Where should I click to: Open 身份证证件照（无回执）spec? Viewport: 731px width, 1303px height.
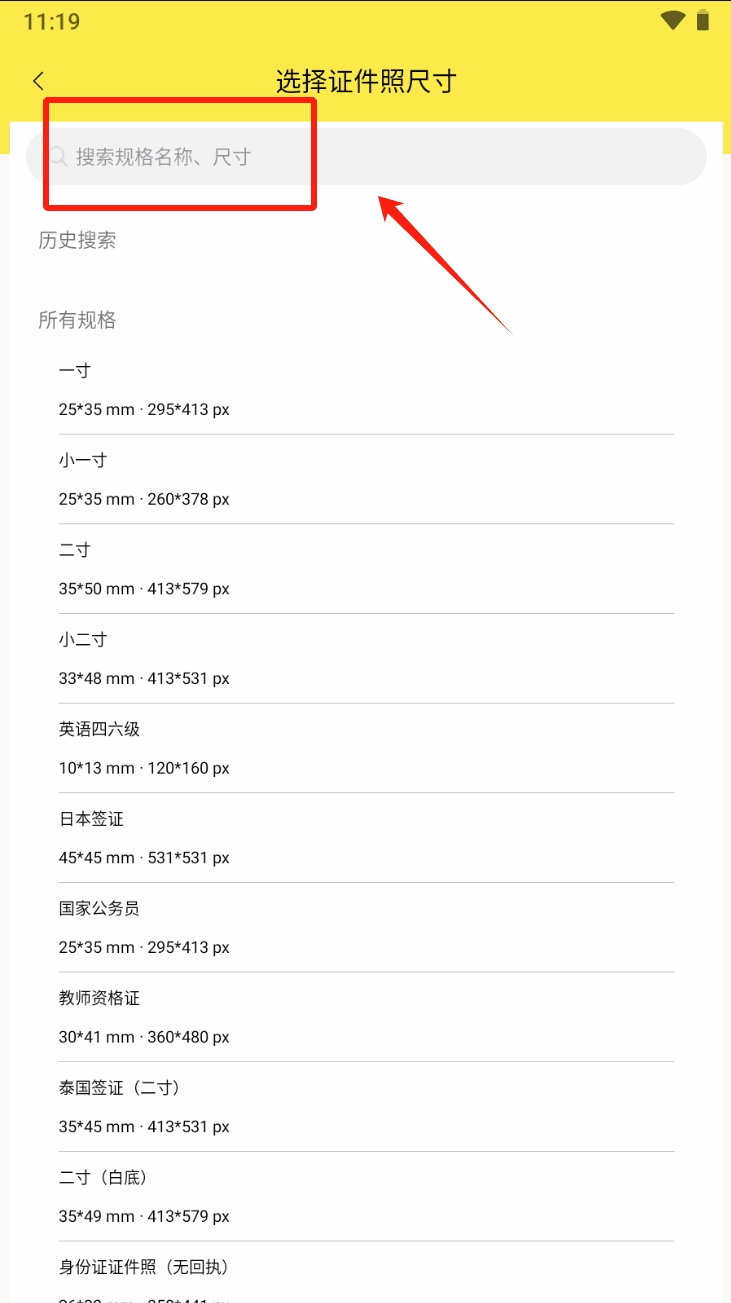[x=366, y=1272]
